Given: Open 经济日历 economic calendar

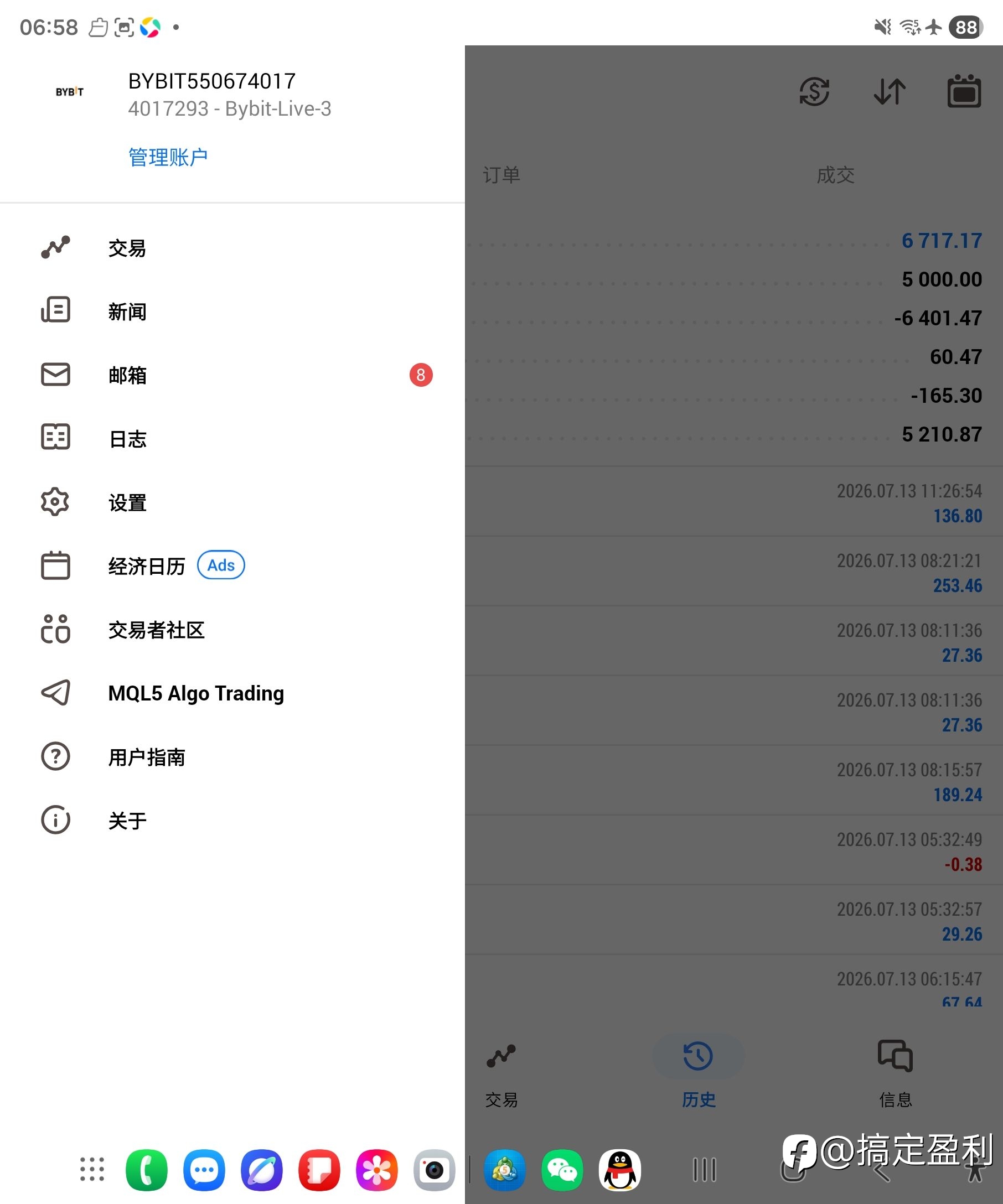Looking at the screenshot, I should tap(232, 566).
